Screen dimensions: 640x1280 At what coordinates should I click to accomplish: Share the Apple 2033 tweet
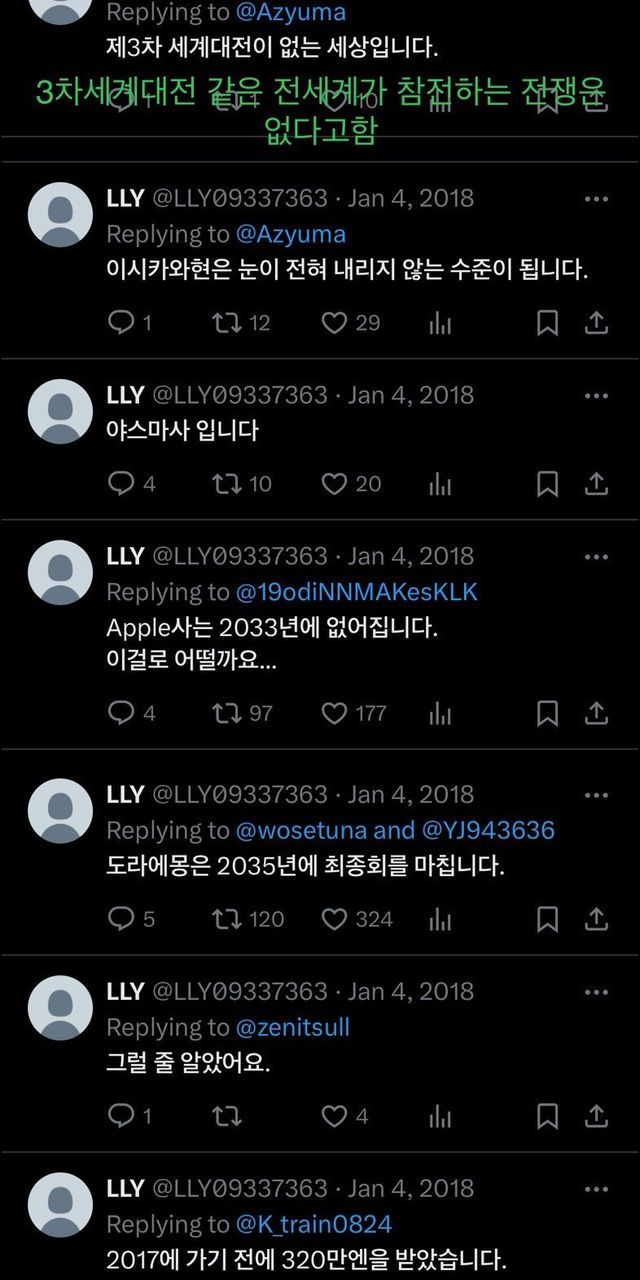[596, 713]
